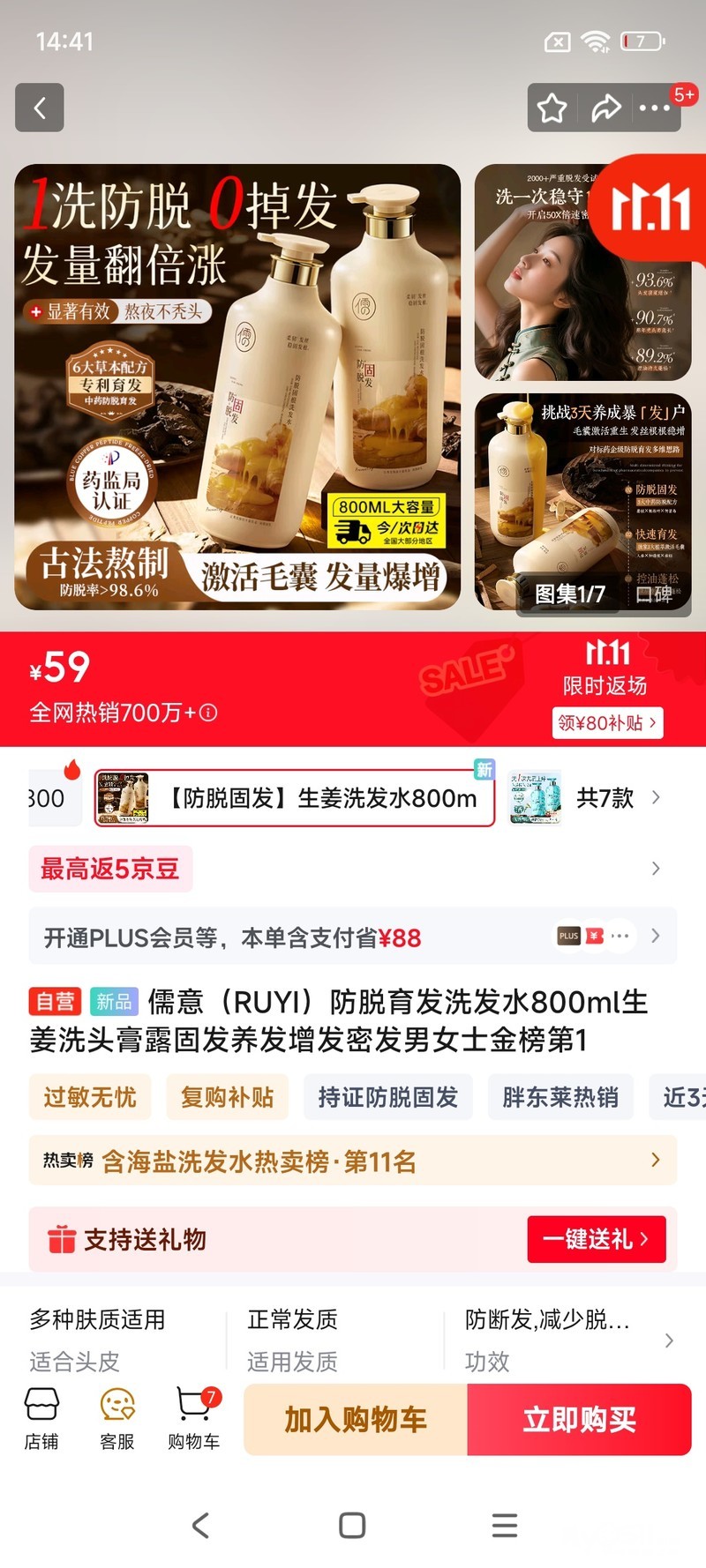
Task: Go back using the top-left arrow
Action: click(40, 108)
